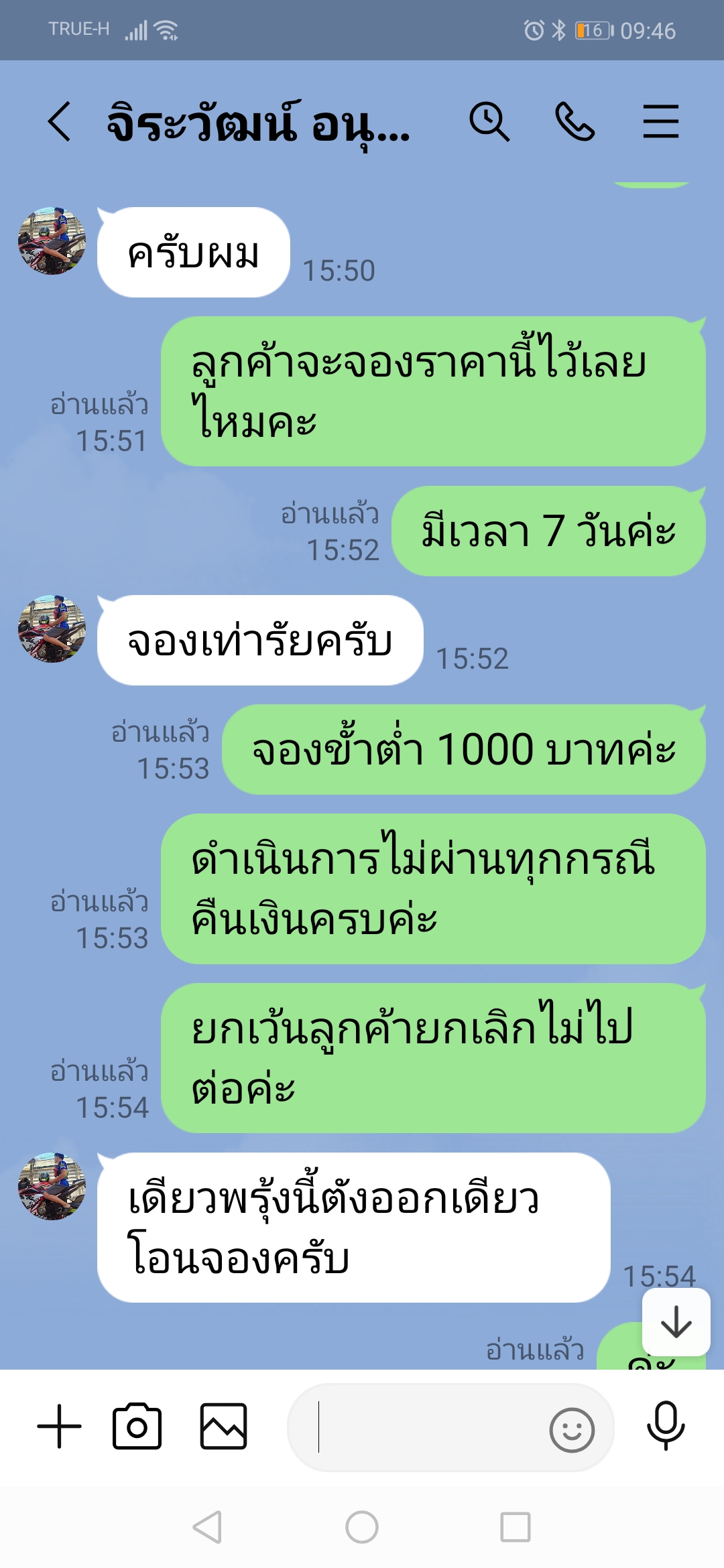Open the recent apps square button
This screenshot has width=724, height=1568.
516,1527
